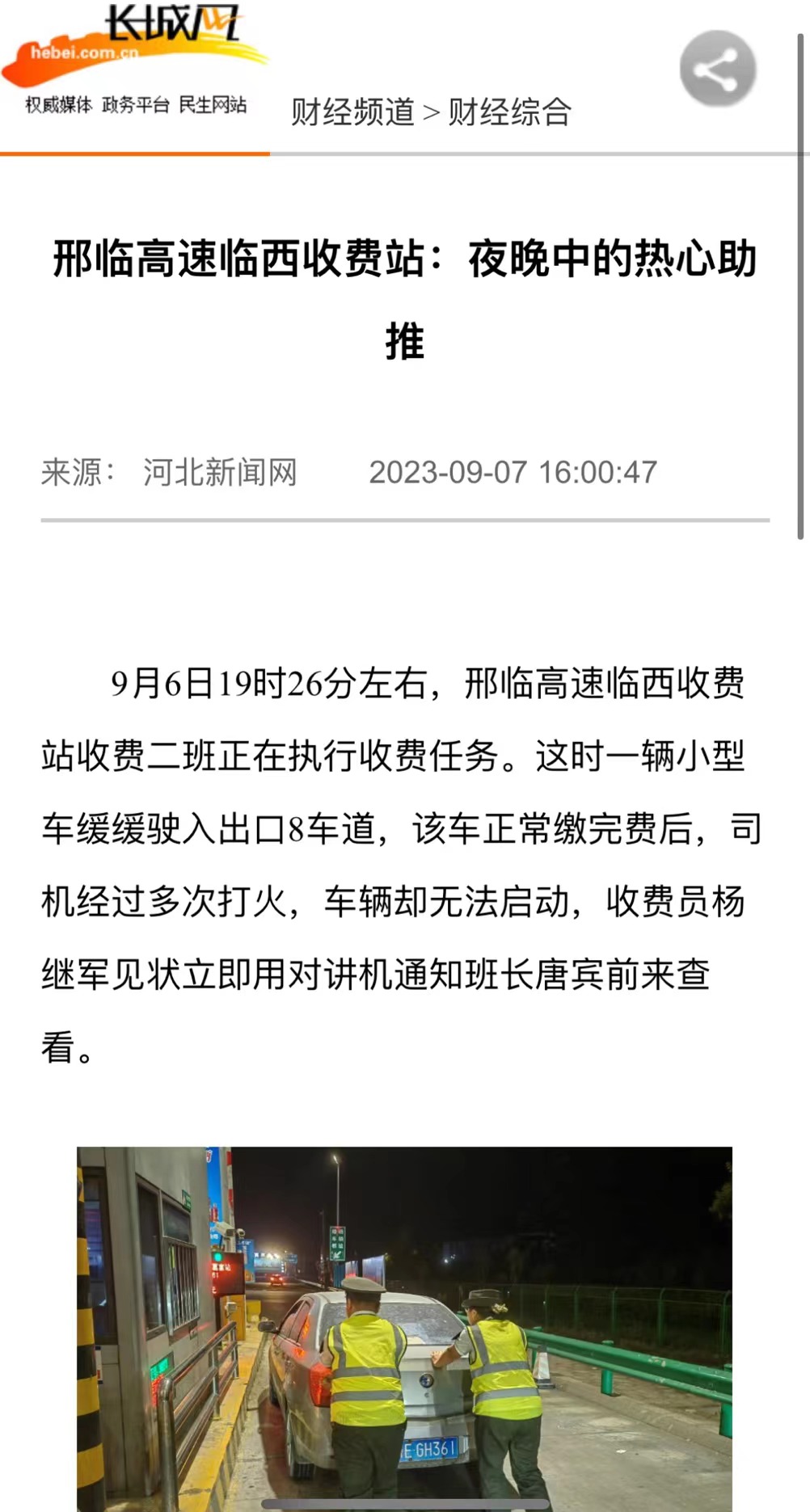Open the toll station article photo
Screen dimensions: 810x1512
404,1325
